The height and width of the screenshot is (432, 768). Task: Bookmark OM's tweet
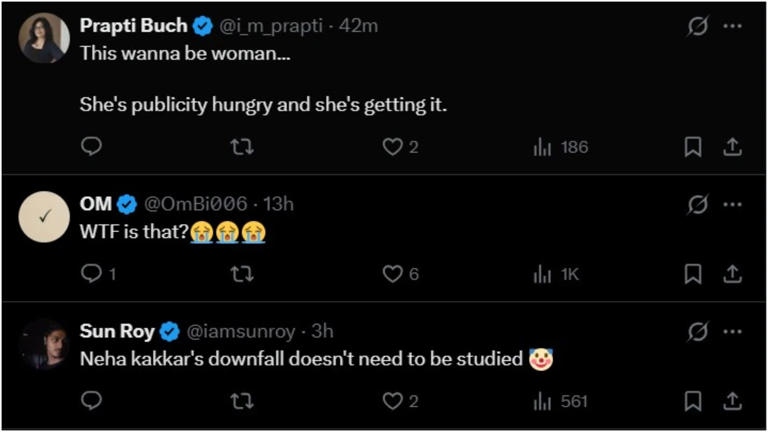pyautogui.click(x=692, y=274)
